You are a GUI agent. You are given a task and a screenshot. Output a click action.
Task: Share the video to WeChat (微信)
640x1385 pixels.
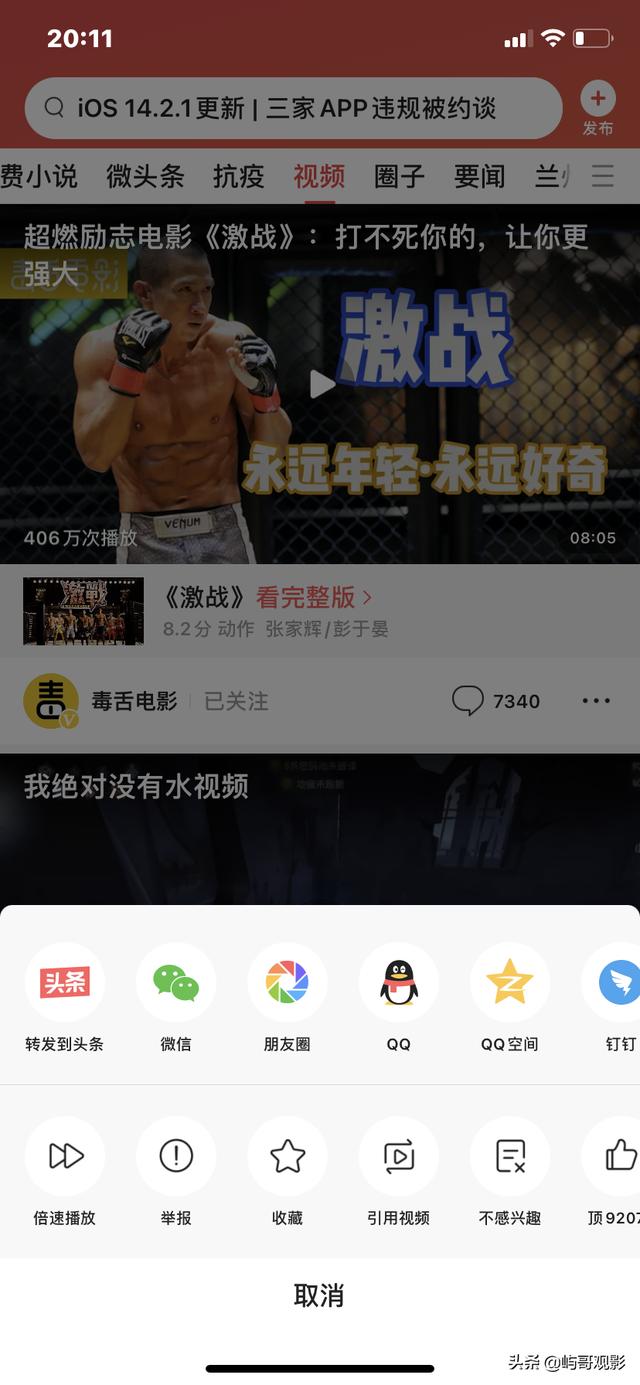click(x=176, y=983)
